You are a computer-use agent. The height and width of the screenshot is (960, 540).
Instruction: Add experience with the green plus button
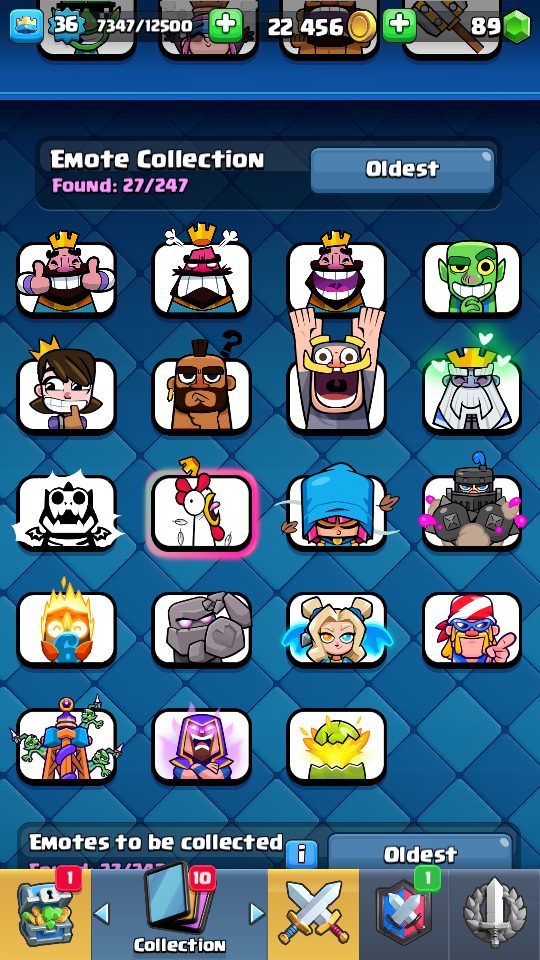[226, 26]
